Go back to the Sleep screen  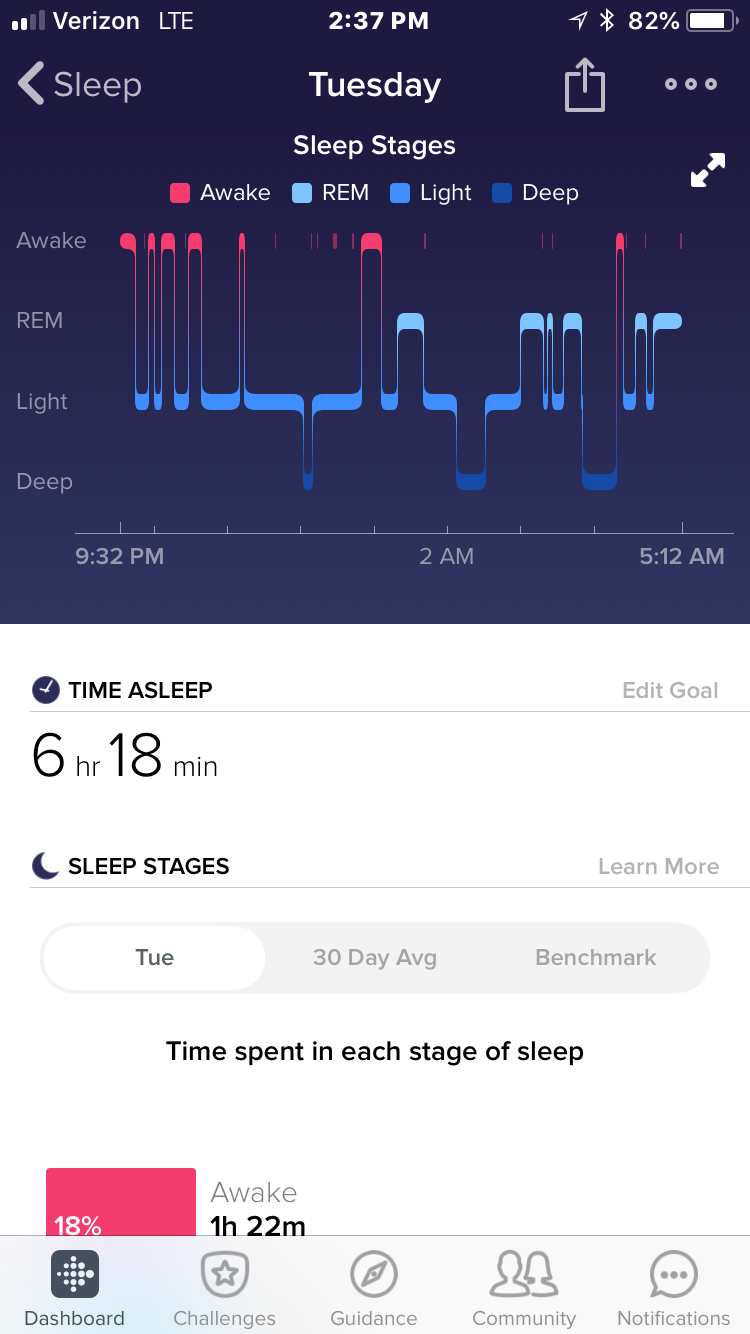80,85
